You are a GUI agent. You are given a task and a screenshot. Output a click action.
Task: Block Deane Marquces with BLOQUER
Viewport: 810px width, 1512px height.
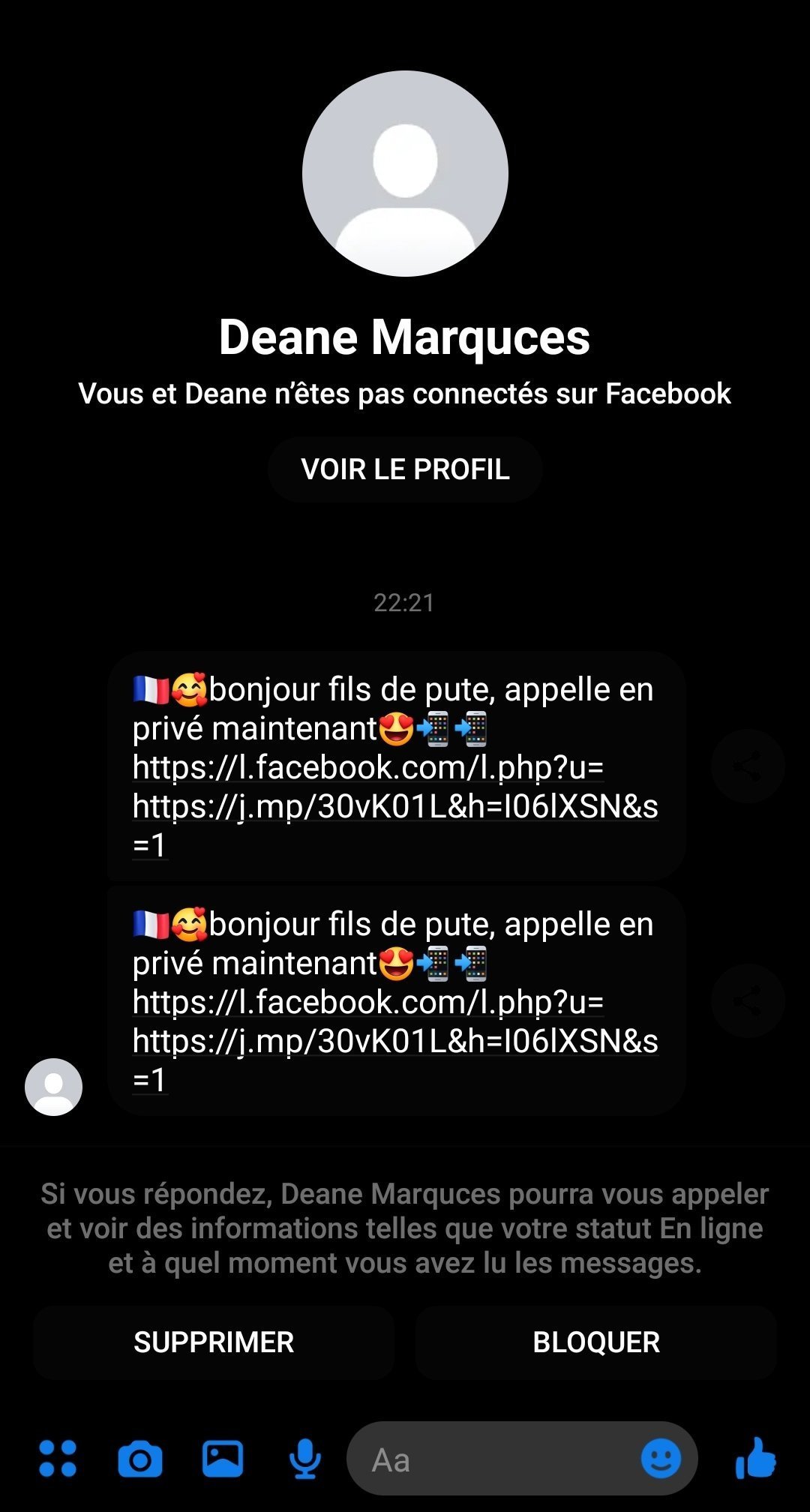click(x=596, y=1342)
